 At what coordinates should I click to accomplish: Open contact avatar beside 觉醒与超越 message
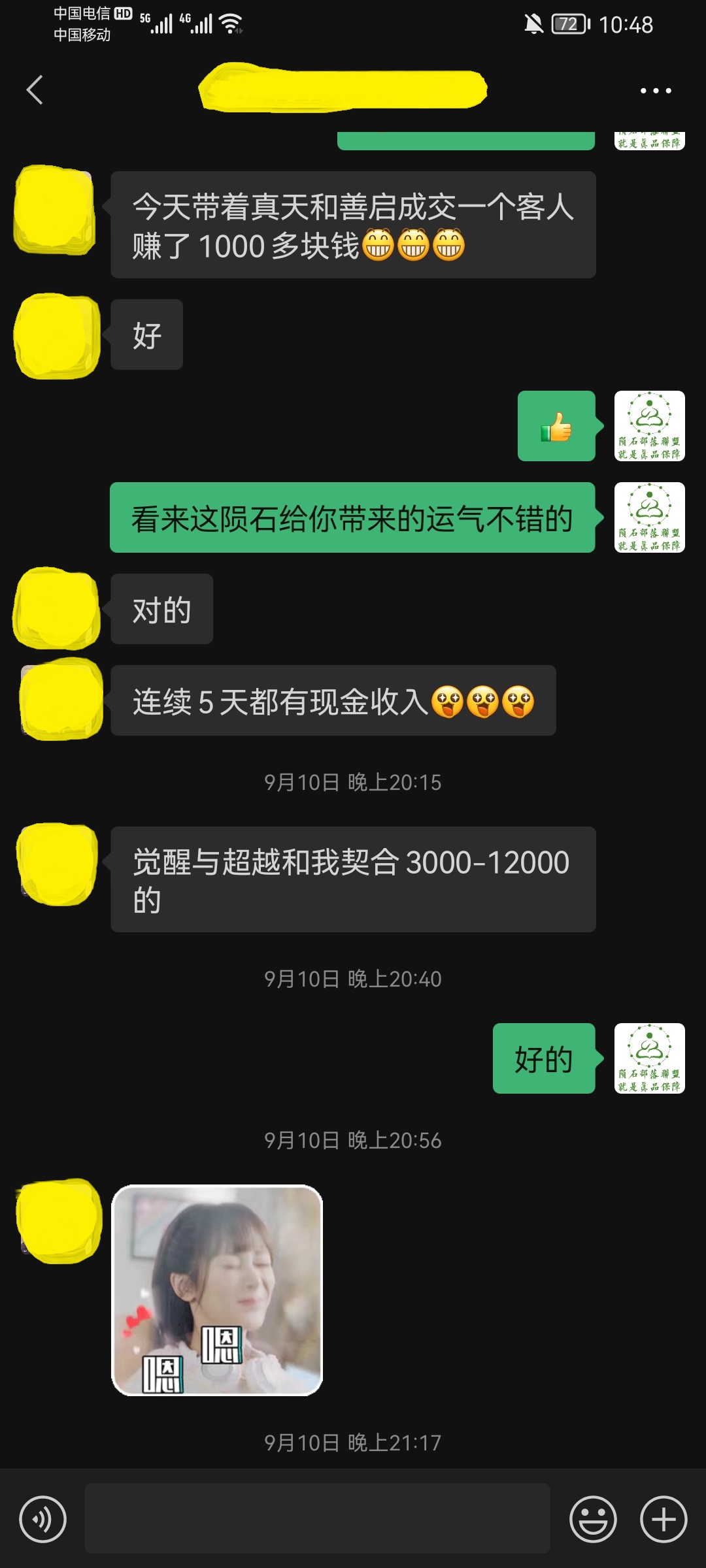[58, 864]
